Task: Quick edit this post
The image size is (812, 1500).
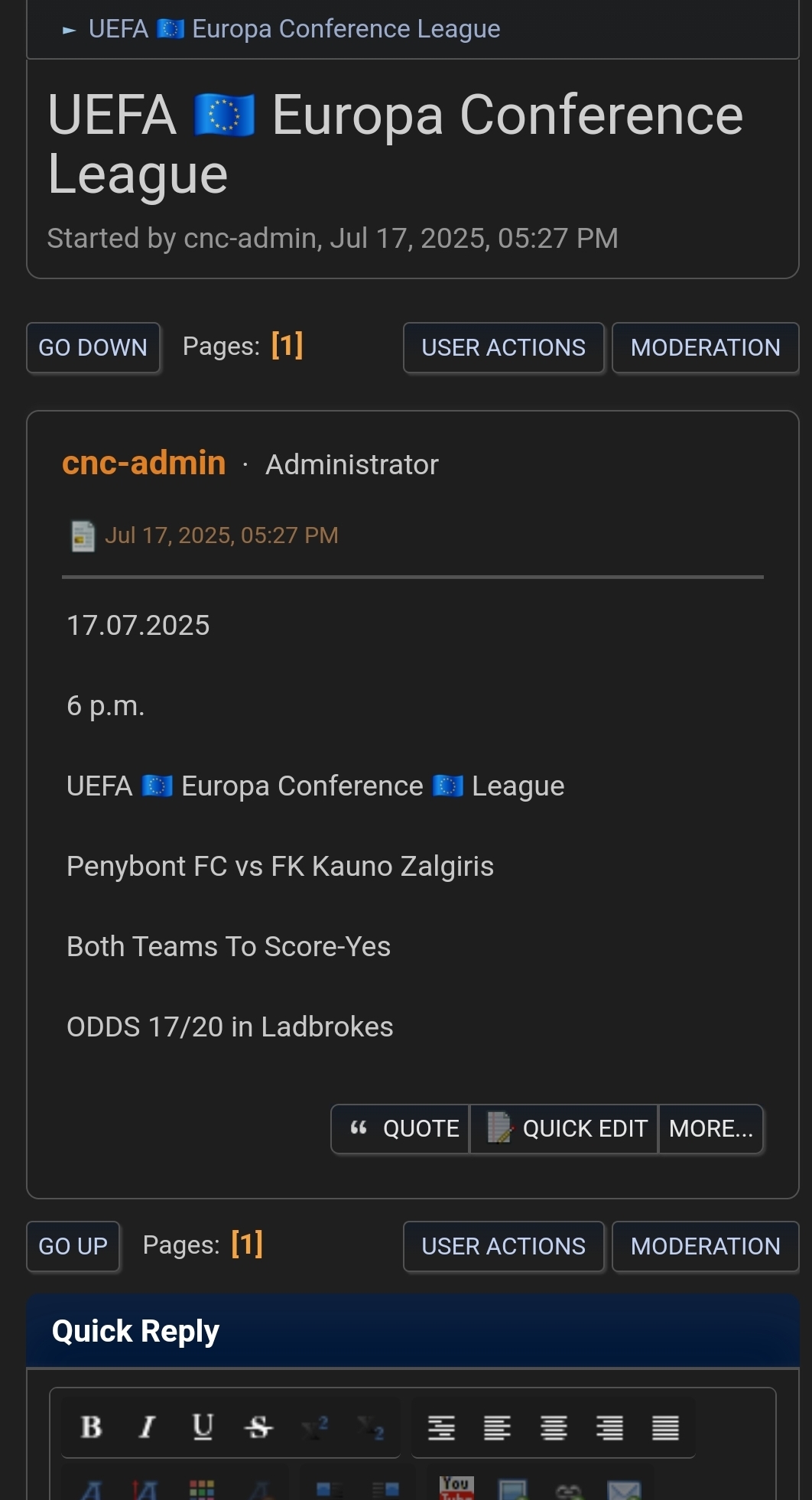Action: pos(564,1128)
